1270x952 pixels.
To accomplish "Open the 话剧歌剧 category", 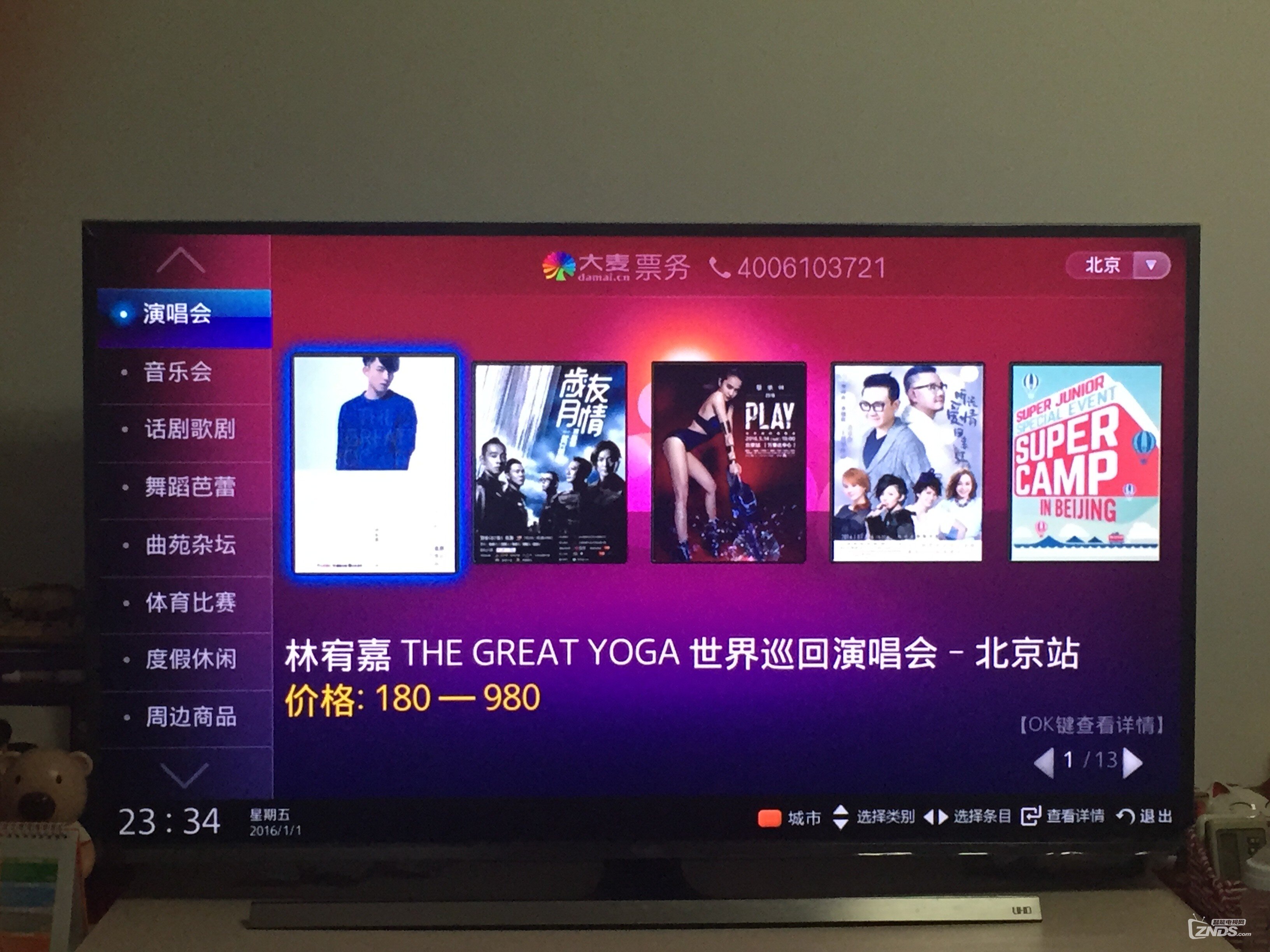I will tap(189, 429).
